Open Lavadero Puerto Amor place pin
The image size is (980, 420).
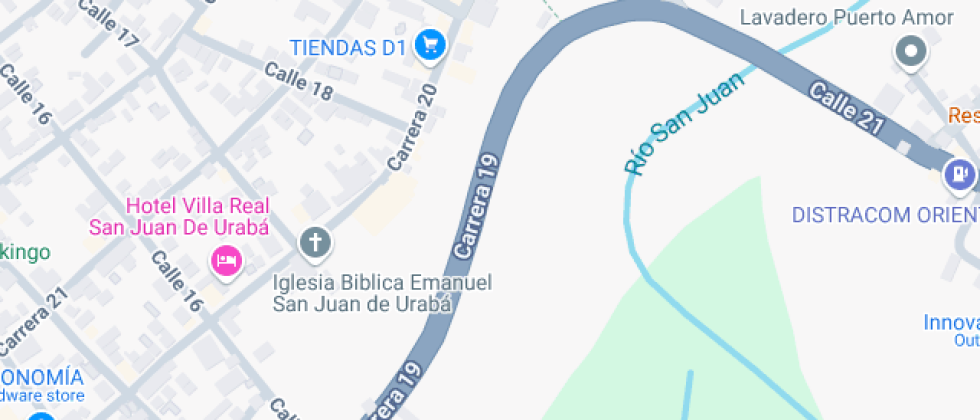[911, 52]
